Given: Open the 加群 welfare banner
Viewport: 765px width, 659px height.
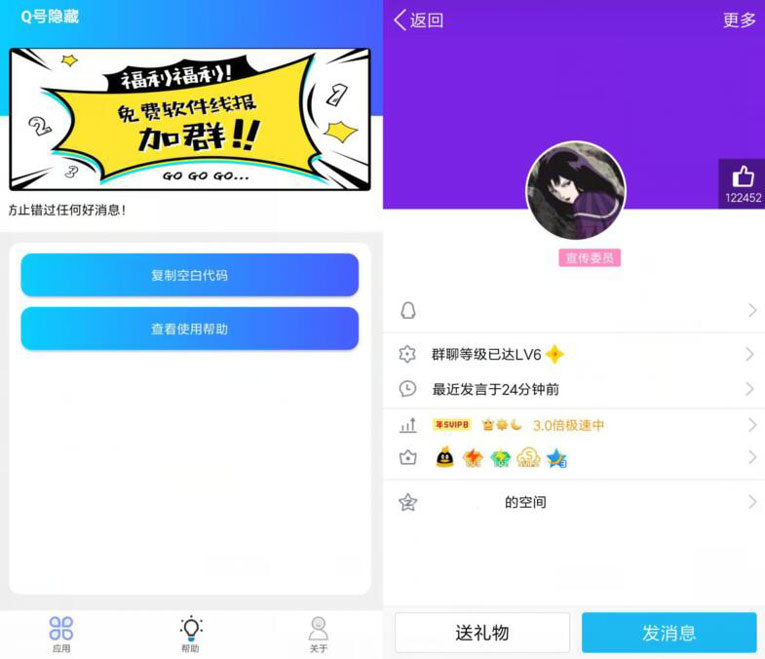Looking at the screenshot, I should pyautogui.click(x=189, y=119).
